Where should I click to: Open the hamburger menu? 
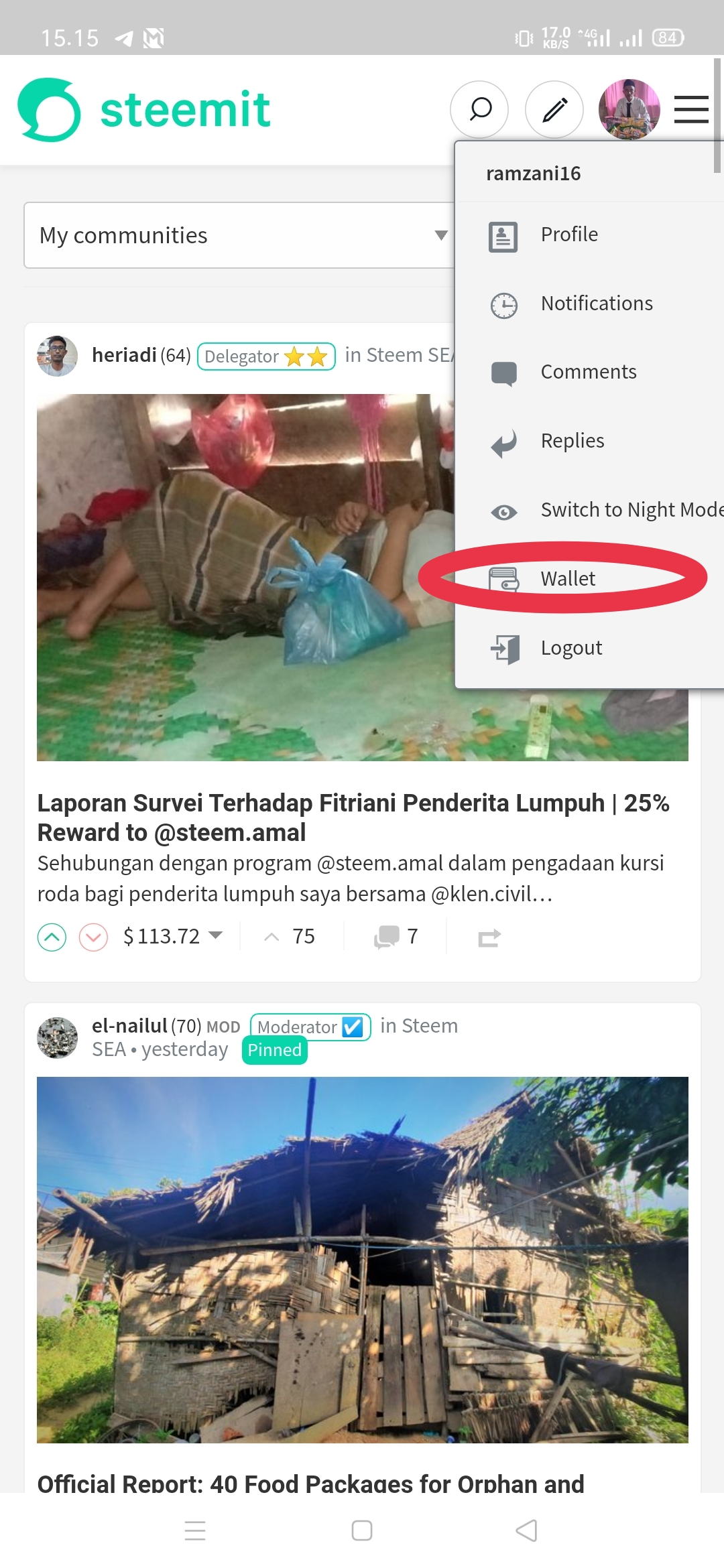(x=691, y=109)
